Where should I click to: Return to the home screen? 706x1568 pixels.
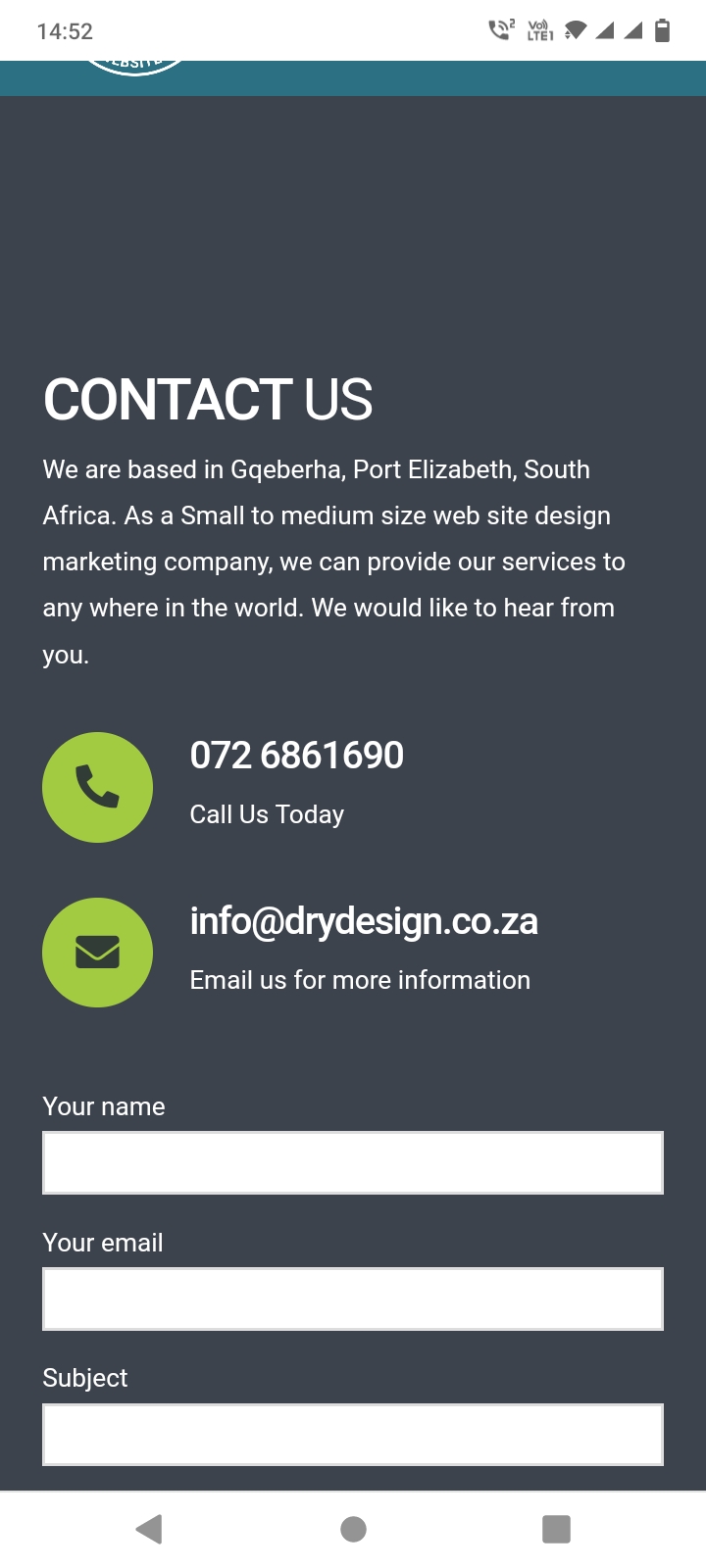pyautogui.click(x=353, y=1529)
